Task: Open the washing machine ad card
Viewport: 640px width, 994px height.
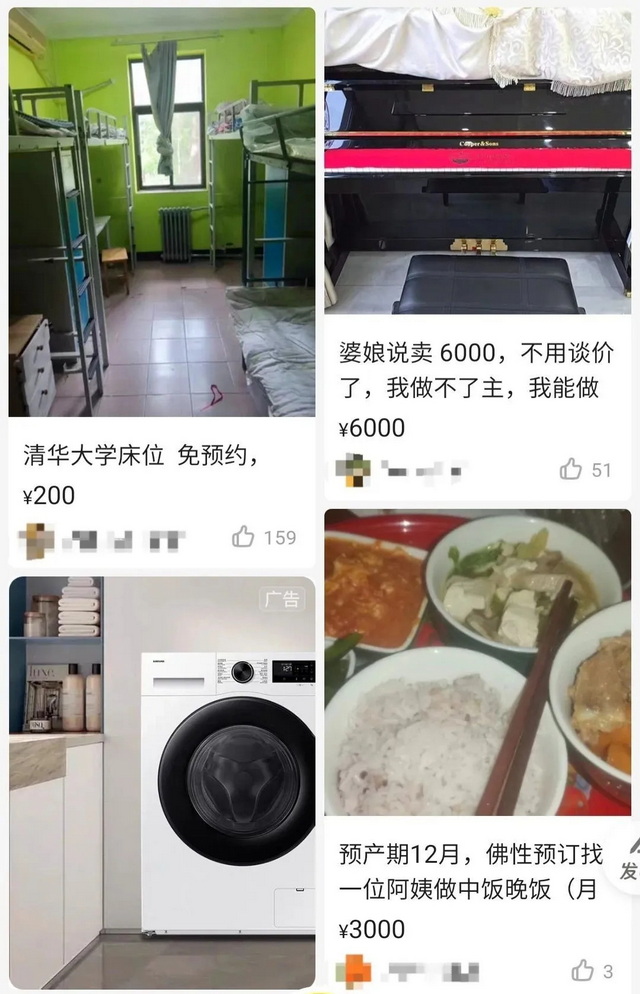Action: tap(162, 770)
